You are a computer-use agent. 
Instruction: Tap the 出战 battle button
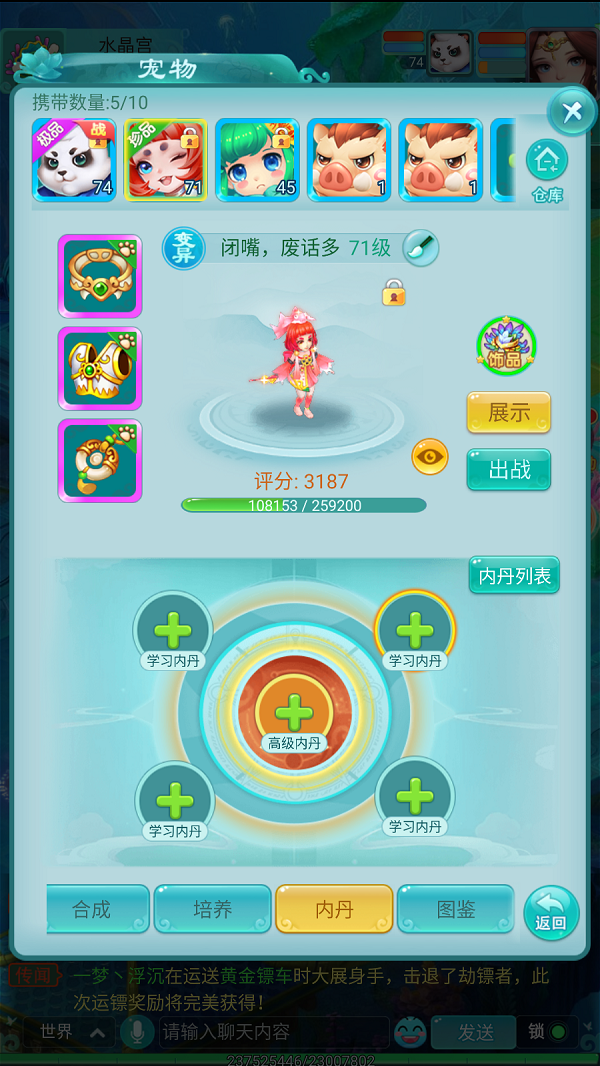tap(508, 470)
